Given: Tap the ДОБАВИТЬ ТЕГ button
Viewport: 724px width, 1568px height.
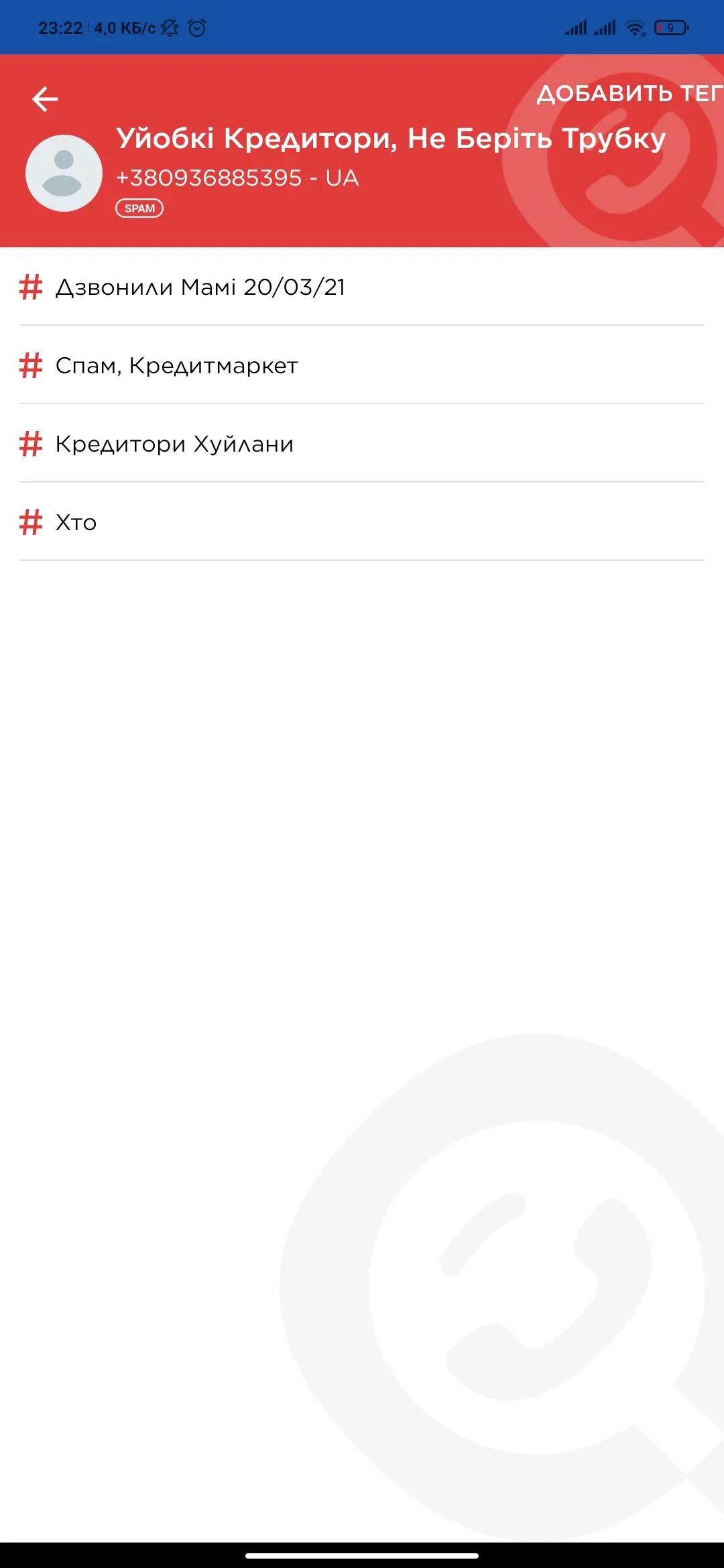Looking at the screenshot, I should coord(629,94).
